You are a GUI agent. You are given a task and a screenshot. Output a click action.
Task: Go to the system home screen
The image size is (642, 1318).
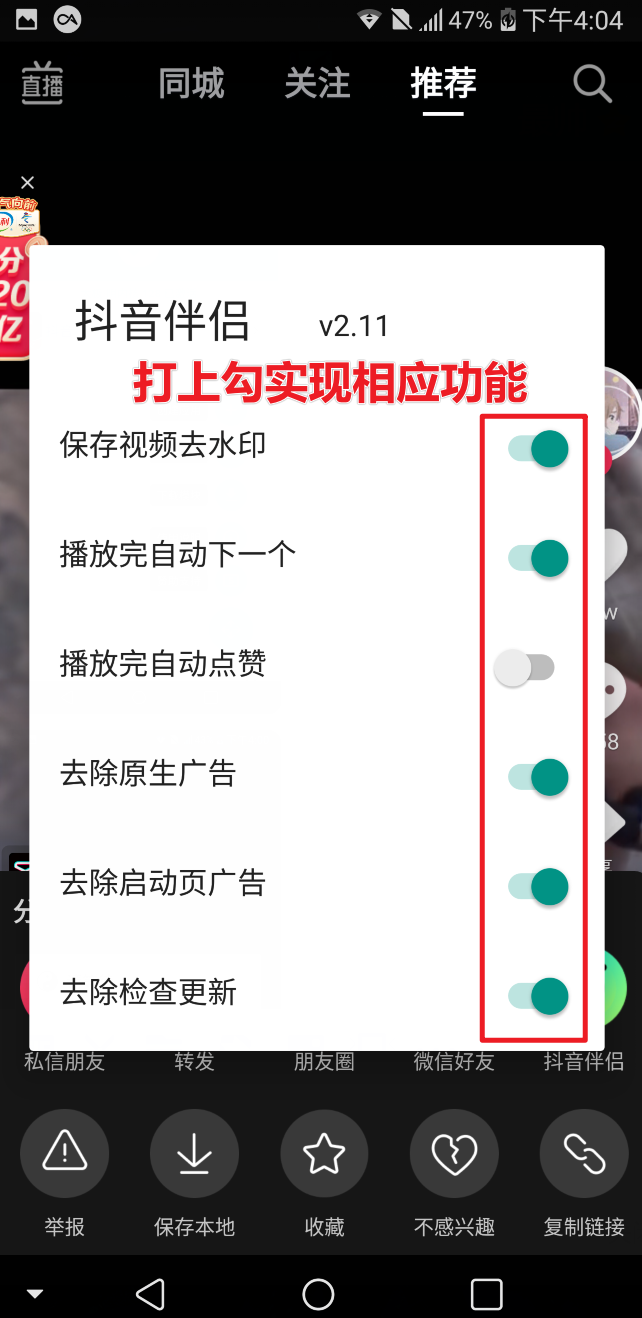click(318, 1294)
